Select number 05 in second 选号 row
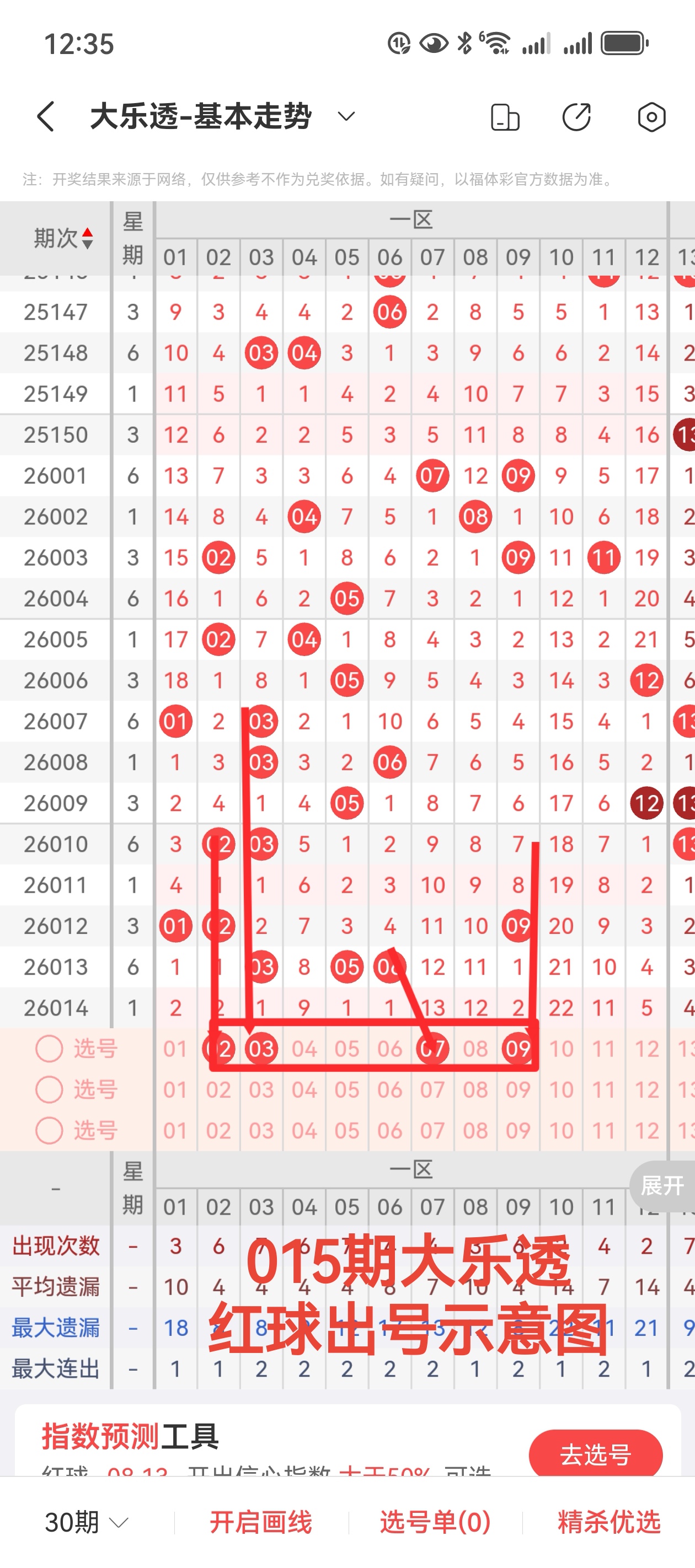 [x=346, y=1089]
